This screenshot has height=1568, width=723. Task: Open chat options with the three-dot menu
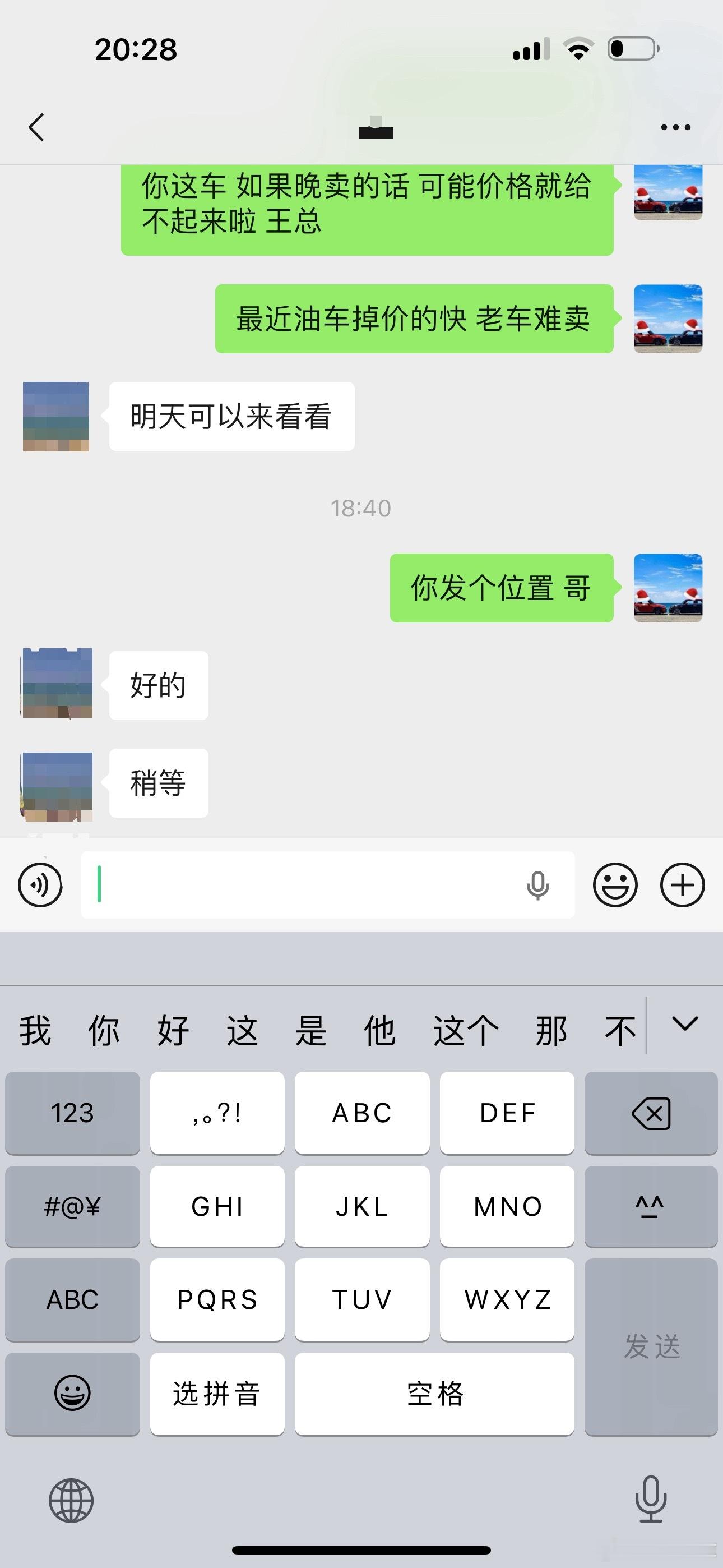coord(675,127)
